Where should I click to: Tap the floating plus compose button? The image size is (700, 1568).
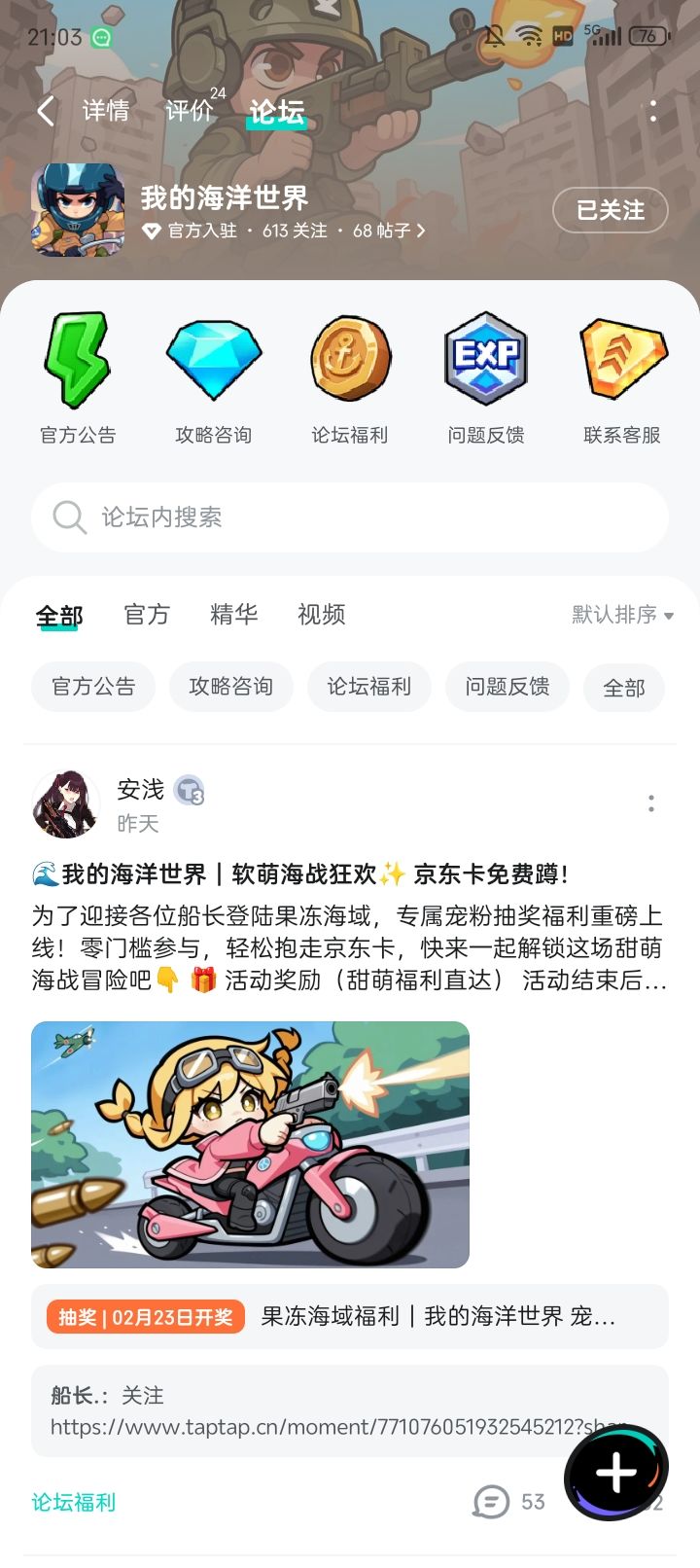(616, 1473)
